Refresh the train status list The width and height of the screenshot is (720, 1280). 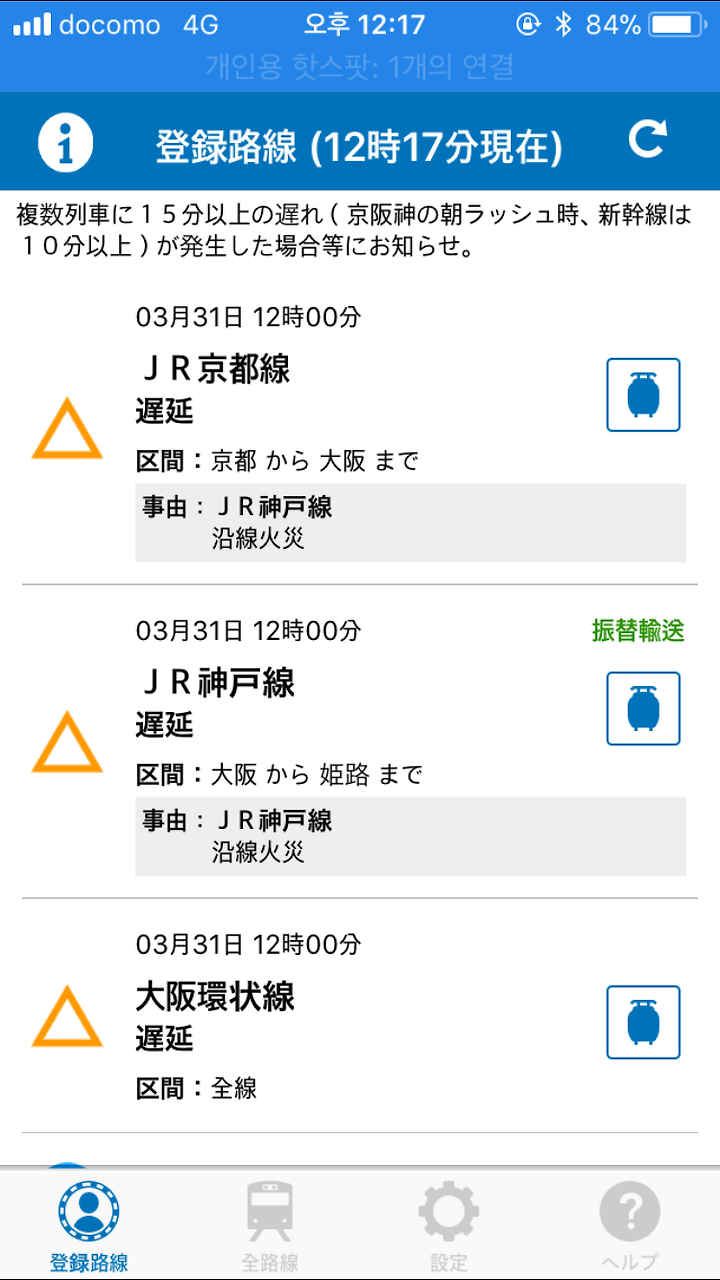point(647,140)
